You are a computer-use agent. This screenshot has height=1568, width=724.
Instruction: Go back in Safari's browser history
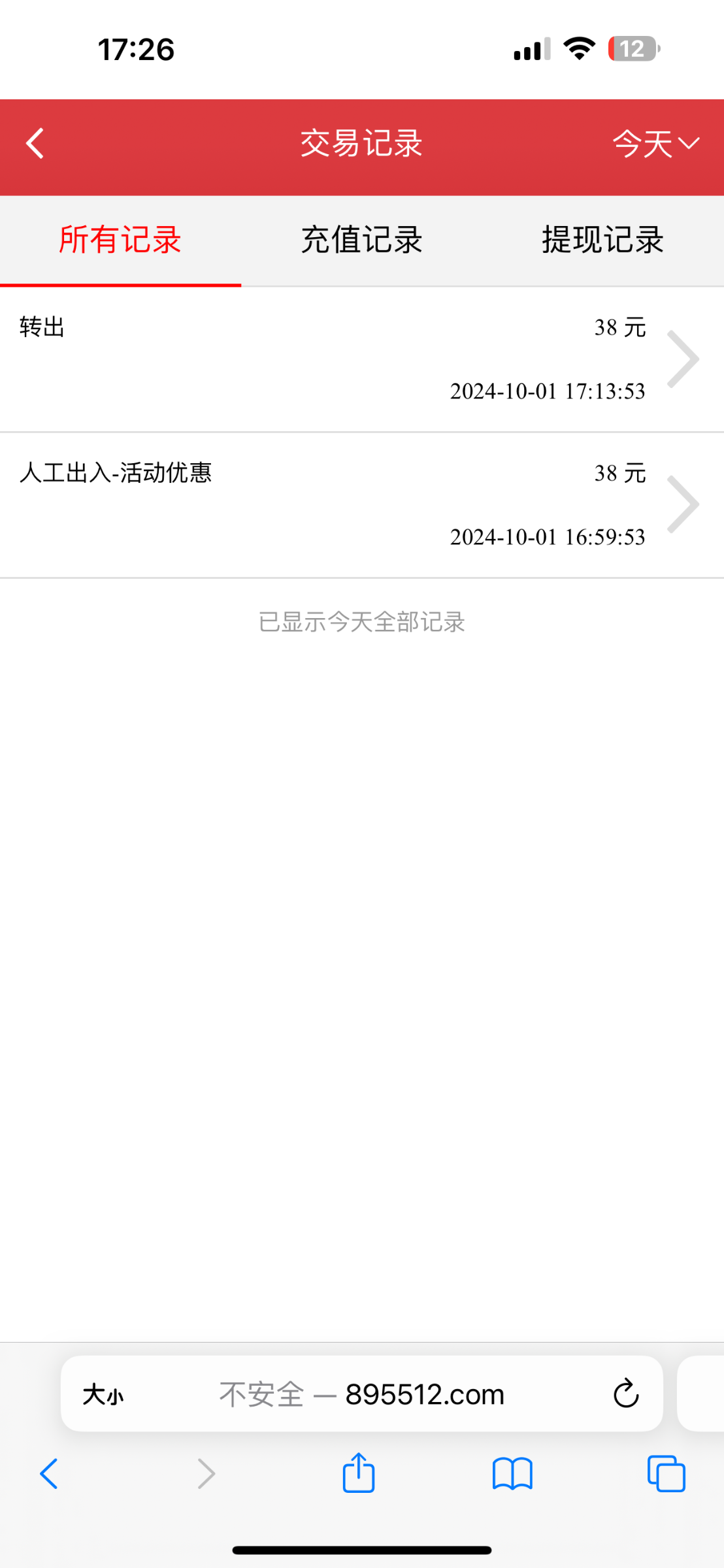(49, 1474)
